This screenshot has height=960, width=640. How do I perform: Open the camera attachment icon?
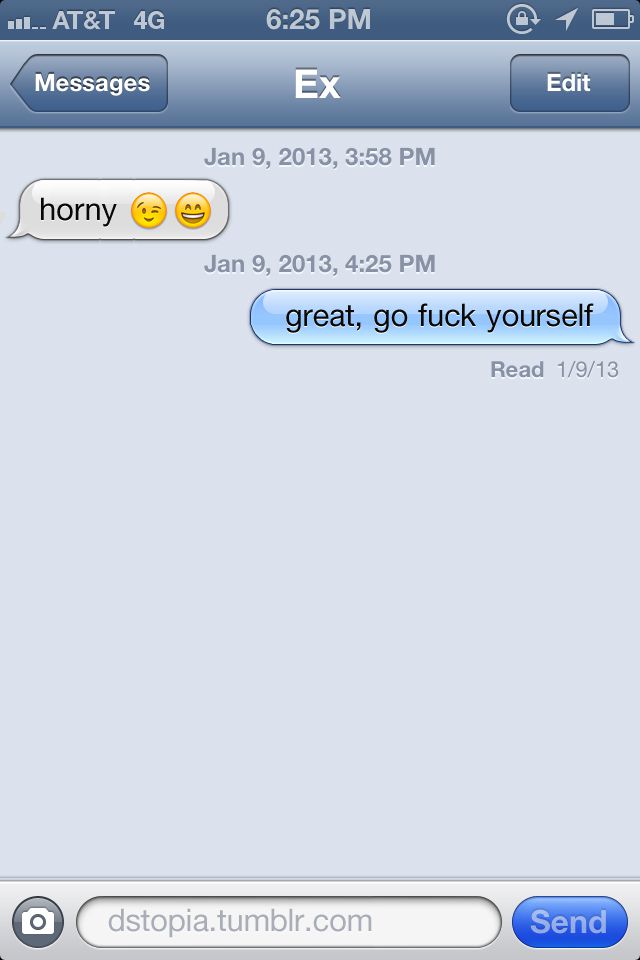point(38,921)
